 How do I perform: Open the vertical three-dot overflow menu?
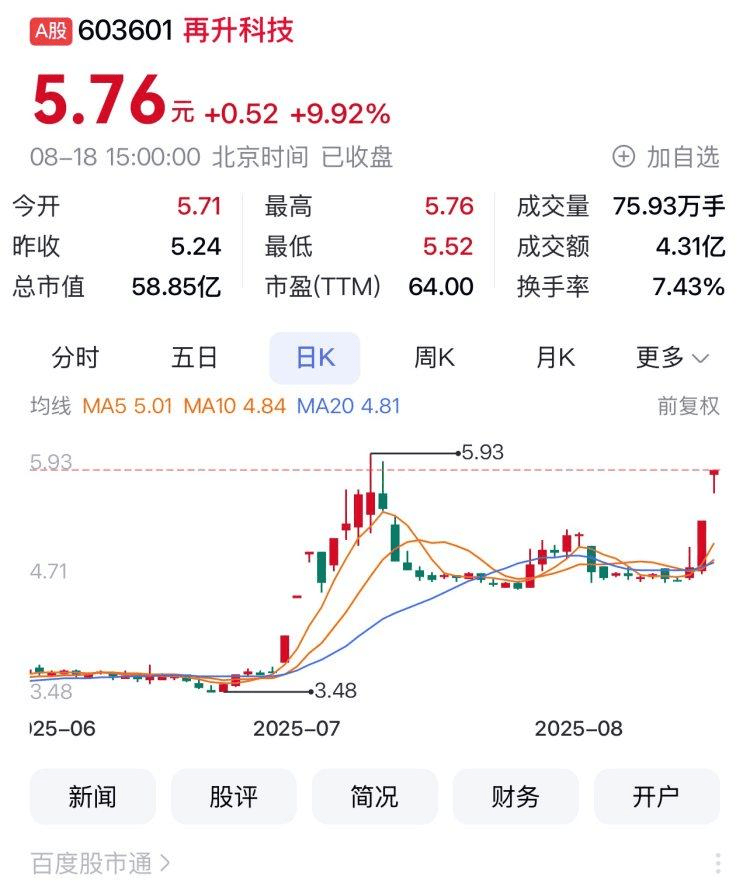[718, 863]
